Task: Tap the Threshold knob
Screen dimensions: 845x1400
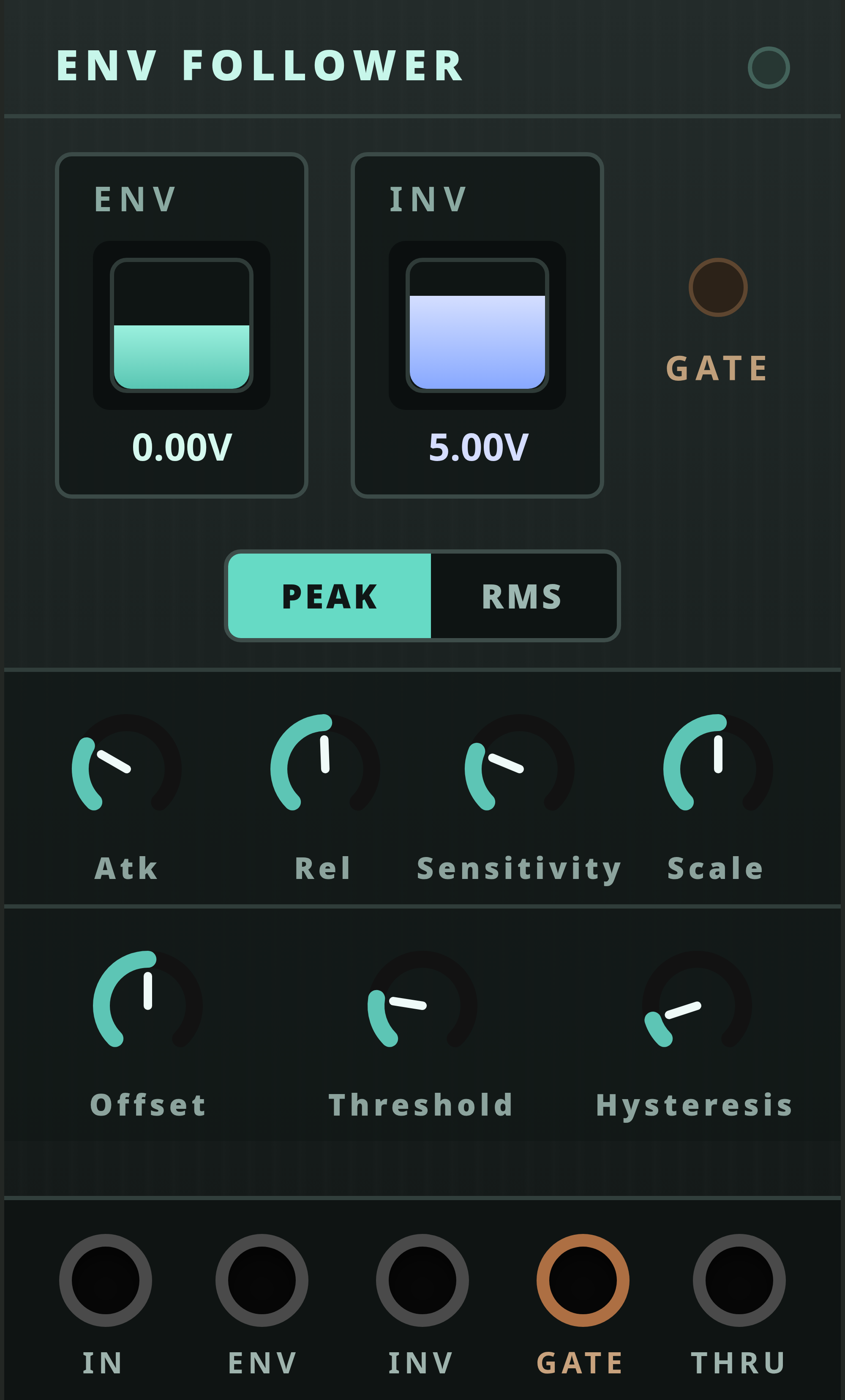Action: (422, 1005)
